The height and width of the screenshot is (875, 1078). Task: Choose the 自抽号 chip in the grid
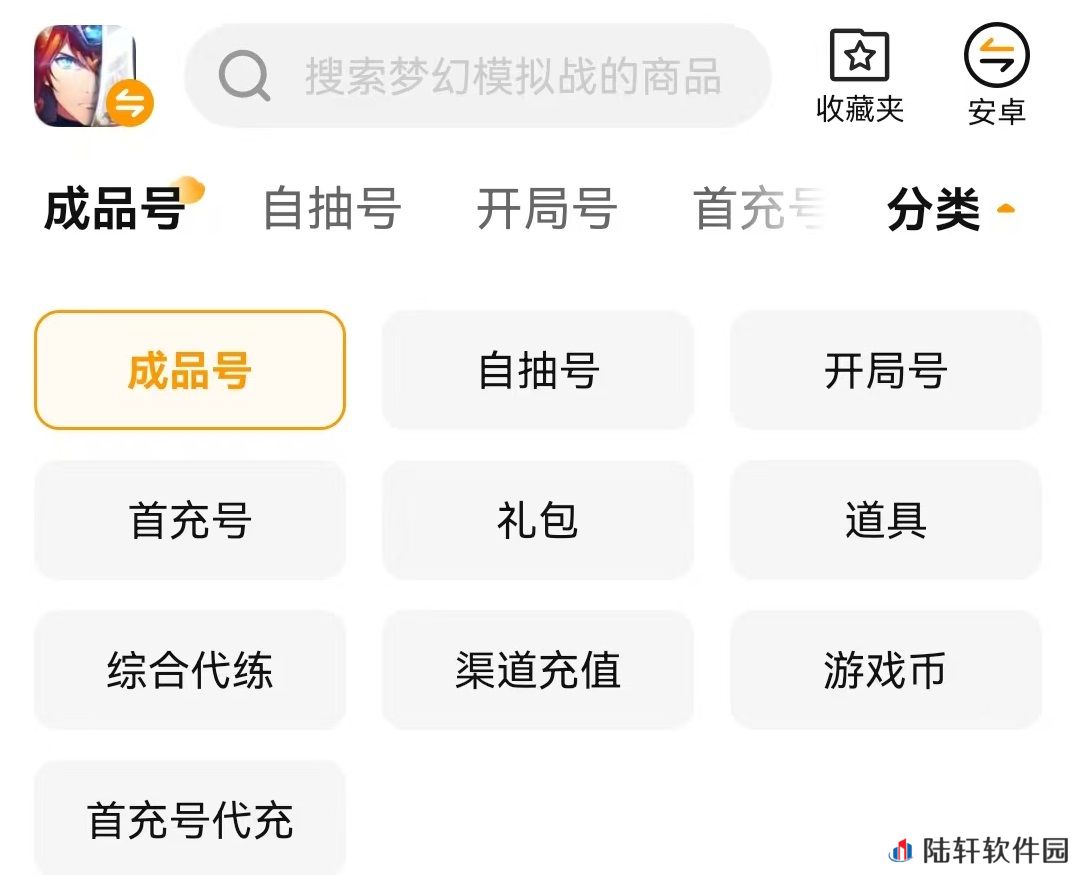tap(538, 370)
